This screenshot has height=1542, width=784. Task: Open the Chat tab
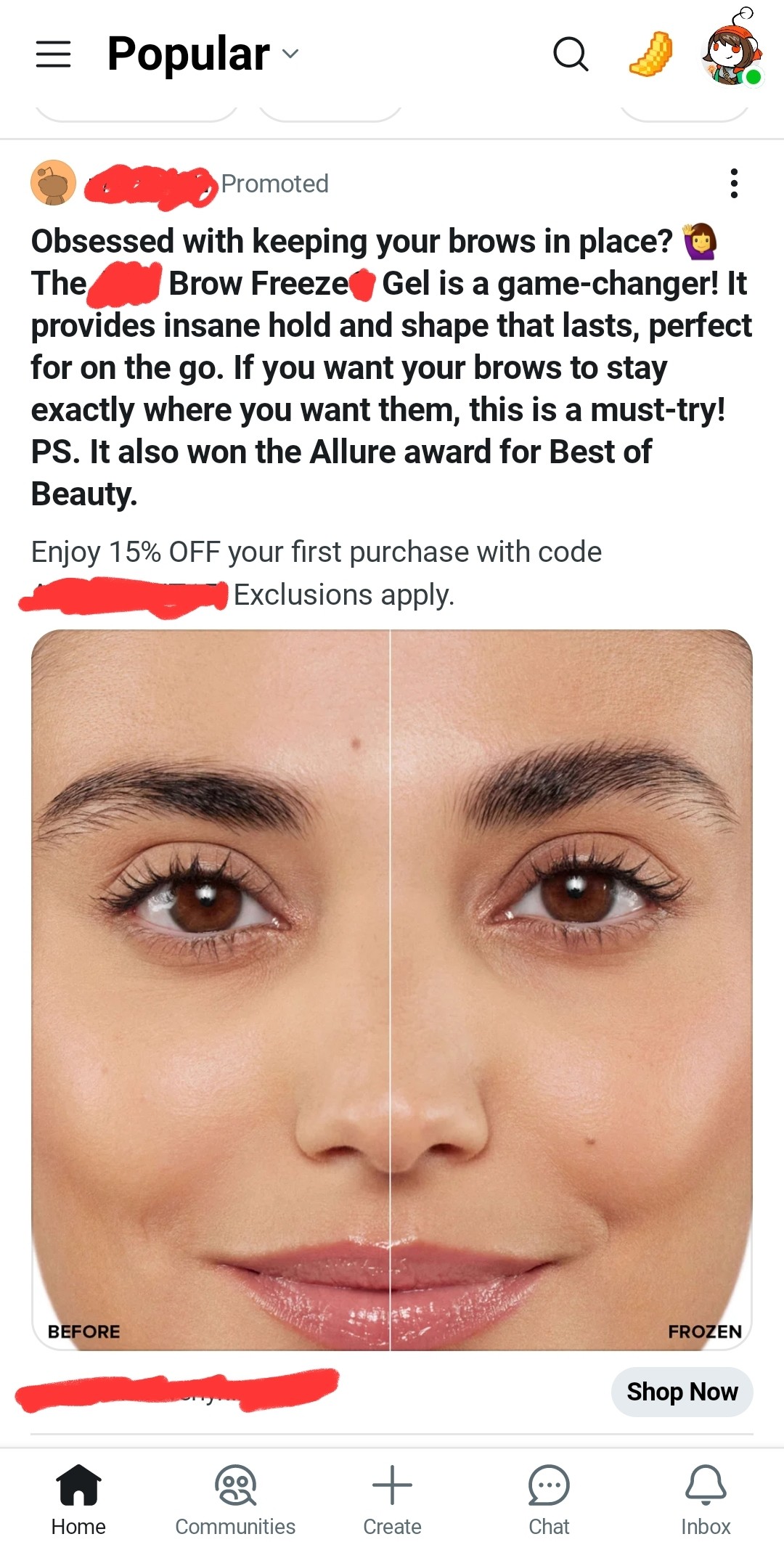[x=549, y=1499]
